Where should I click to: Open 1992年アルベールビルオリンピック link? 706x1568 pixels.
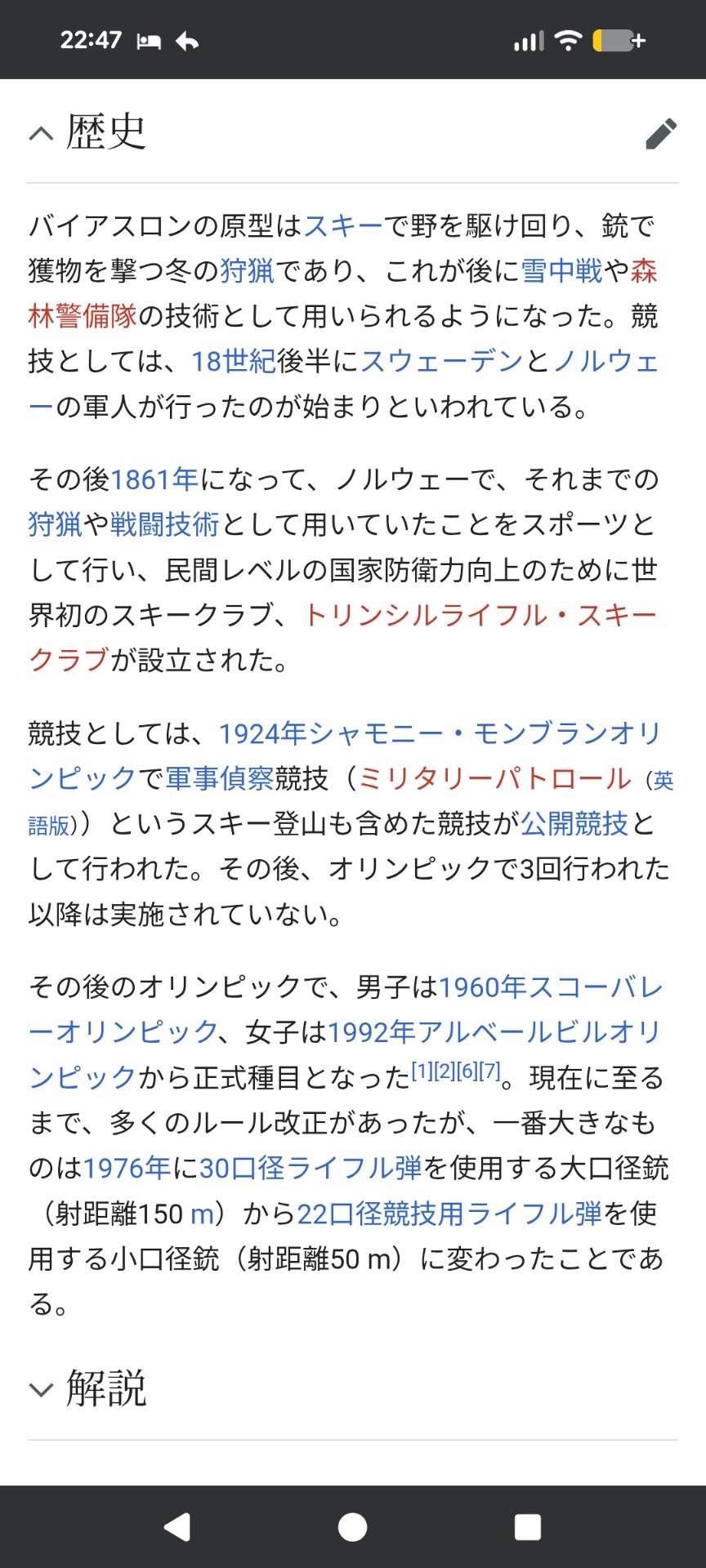tap(494, 1033)
